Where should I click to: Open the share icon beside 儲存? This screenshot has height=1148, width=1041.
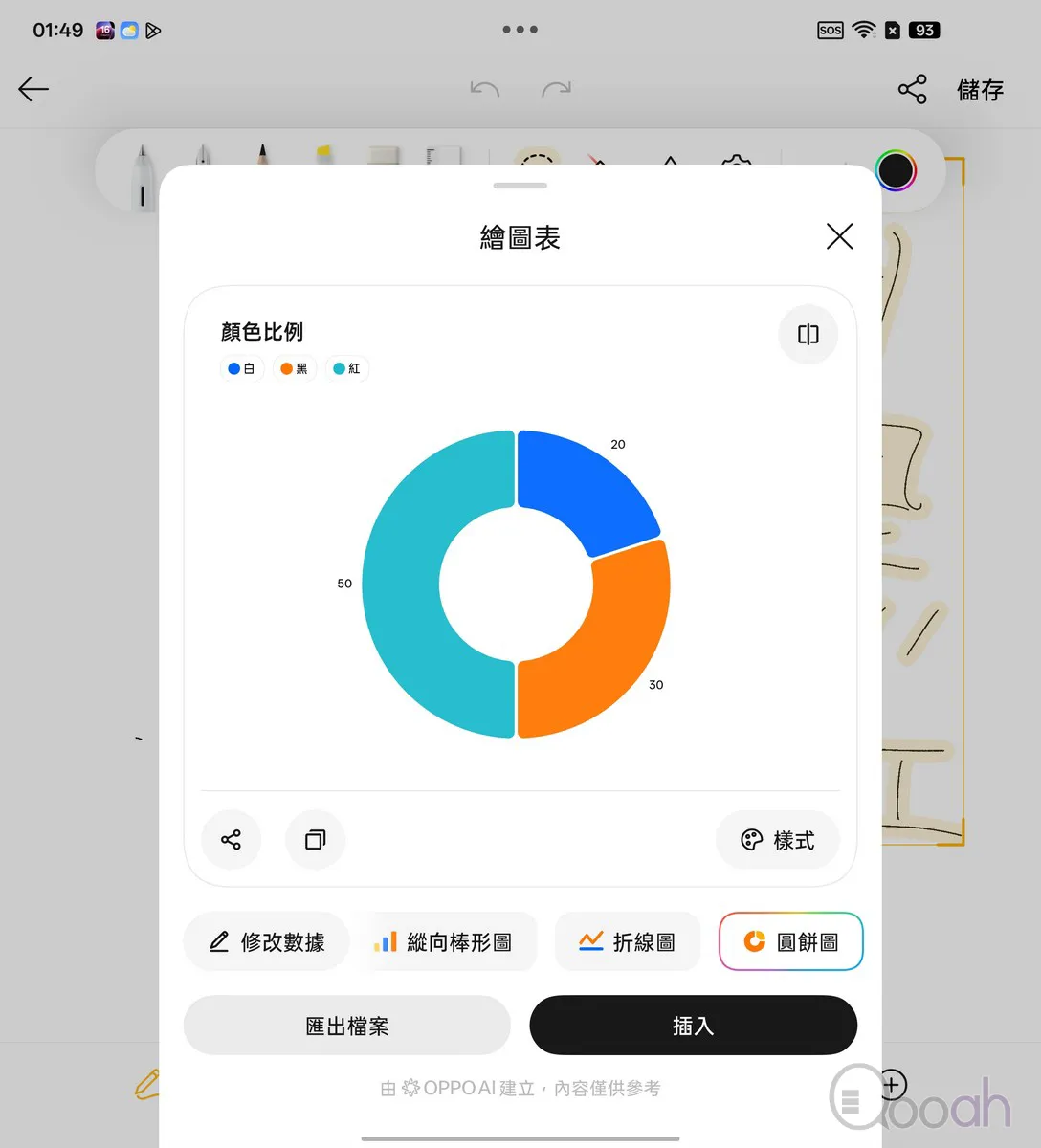[x=912, y=90]
